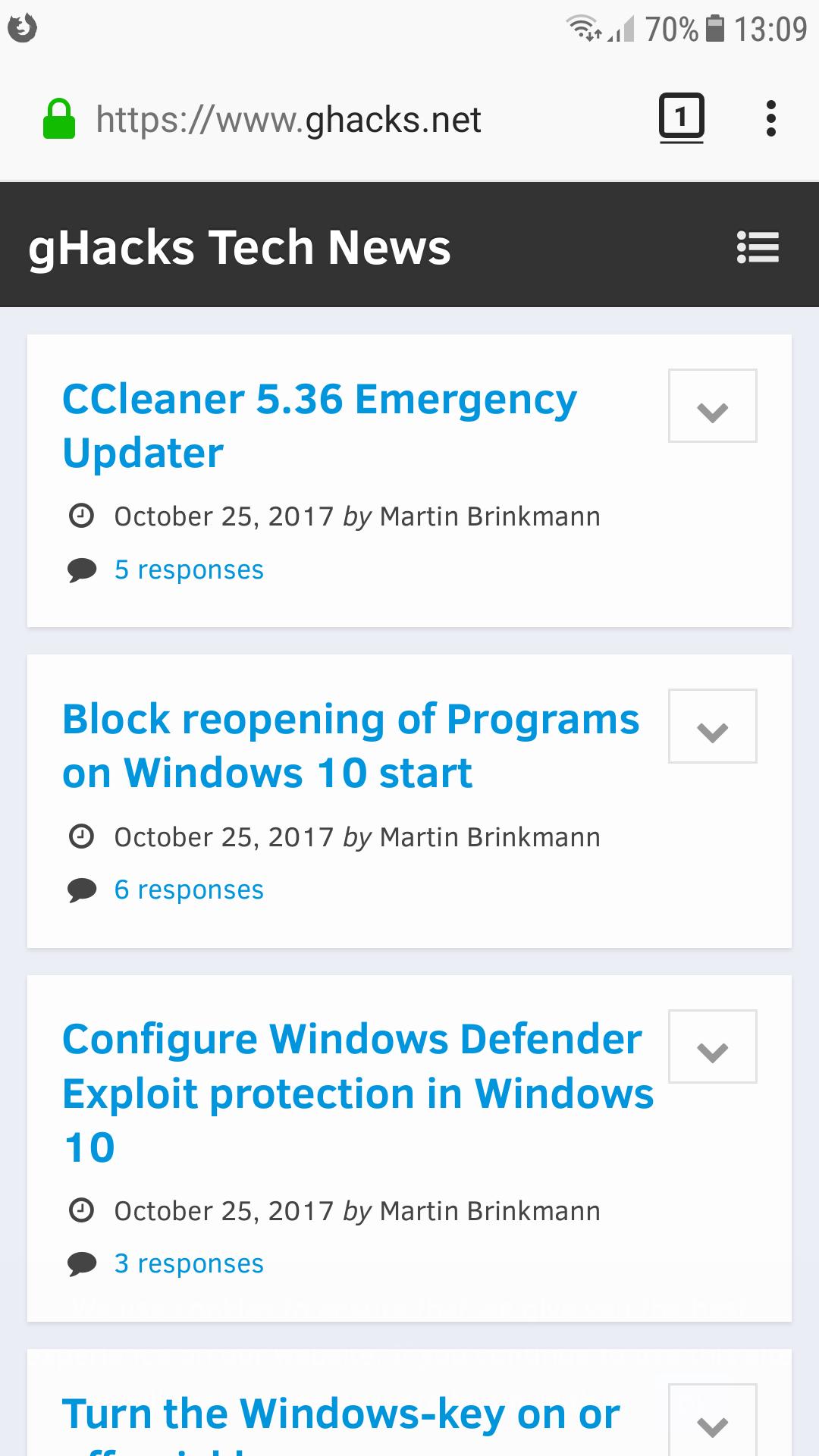Viewport: 819px width, 1456px height.
Task: Tap the green secure lock icon
Action: [59, 119]
